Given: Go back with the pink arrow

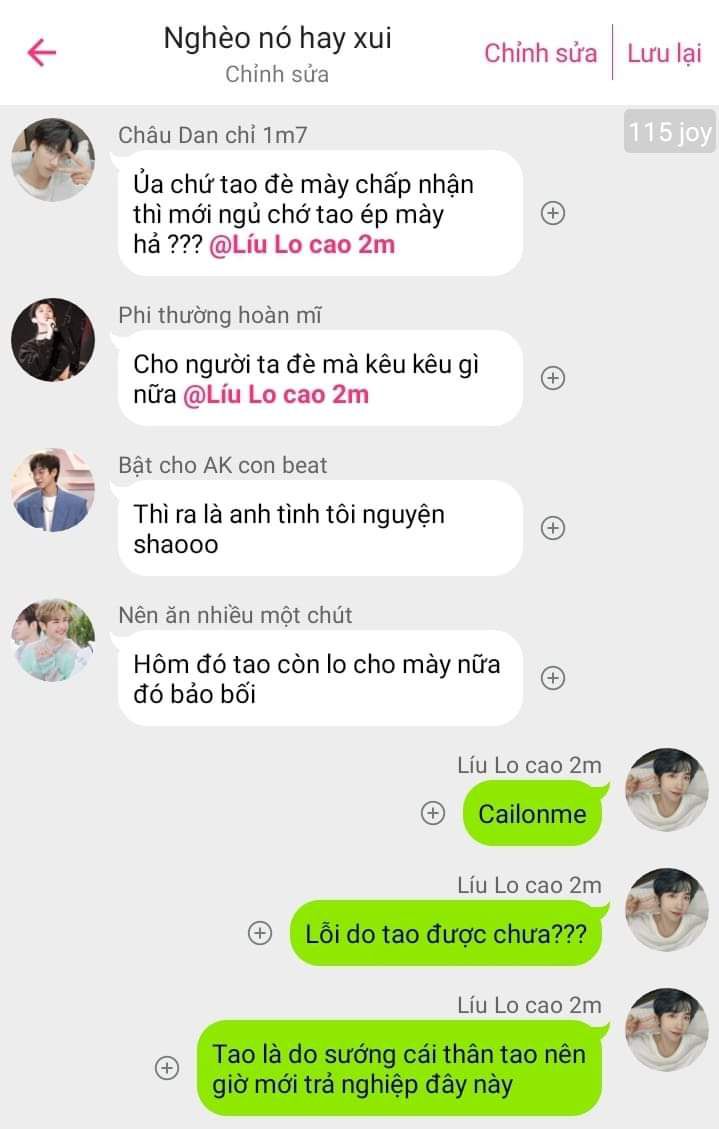Looking at the screenshot, I should click(x=42, y=52).
